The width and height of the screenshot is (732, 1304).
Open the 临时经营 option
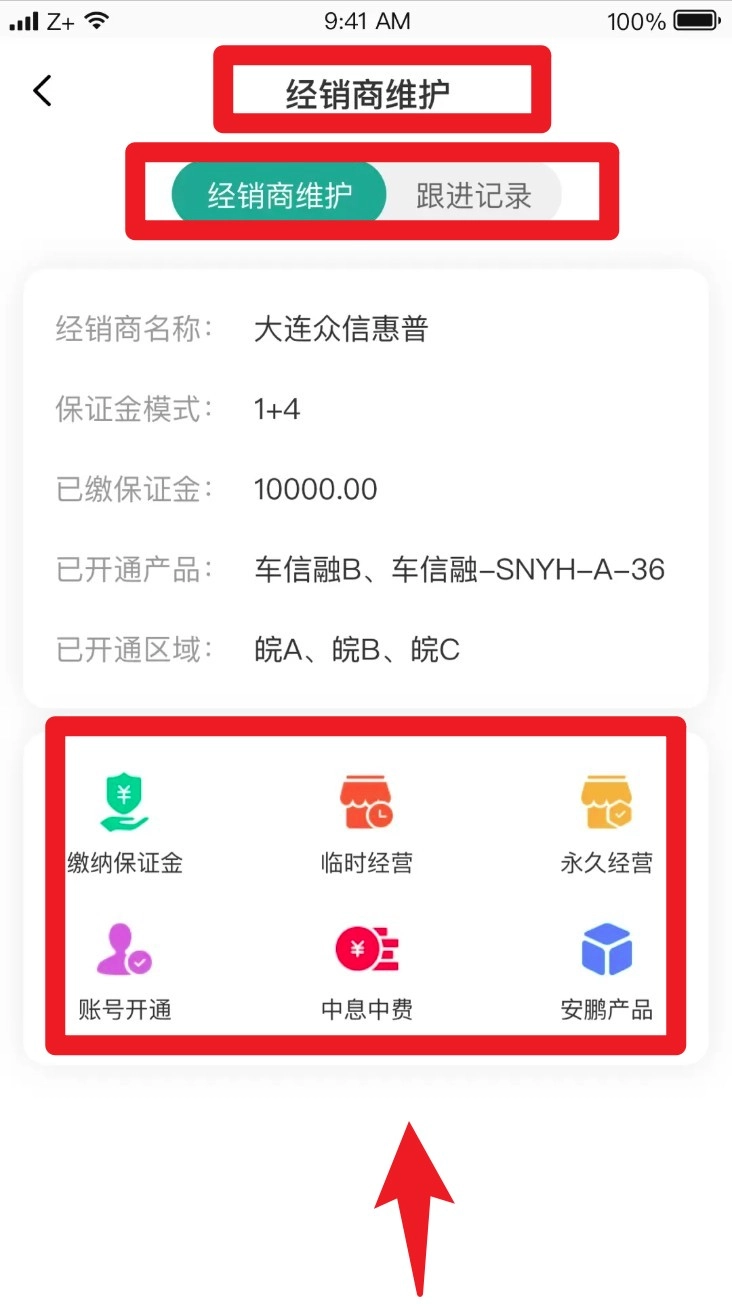pos(366,818)
